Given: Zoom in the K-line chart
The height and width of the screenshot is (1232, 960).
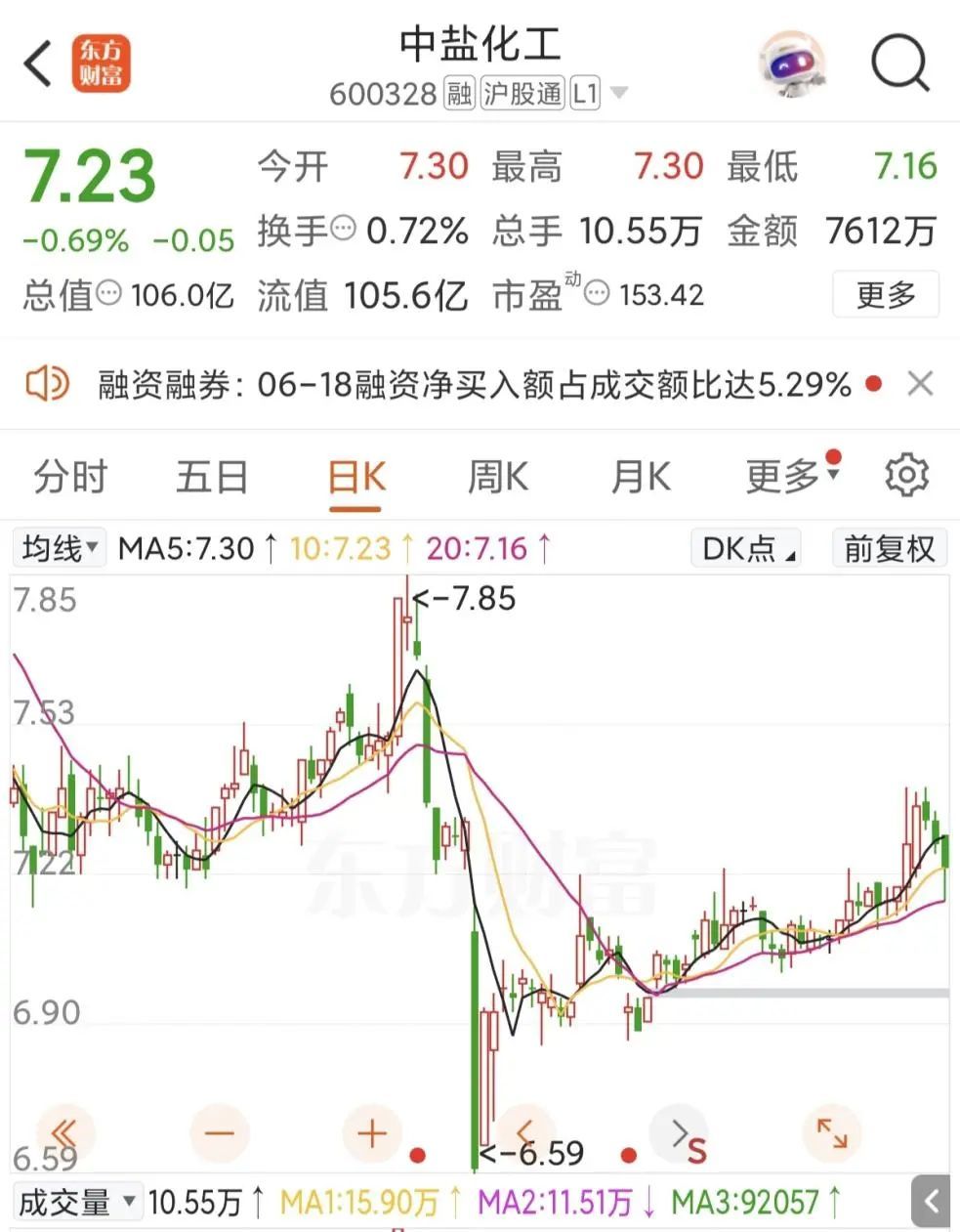Looking at the screenshot, I should pos(371,1134).
